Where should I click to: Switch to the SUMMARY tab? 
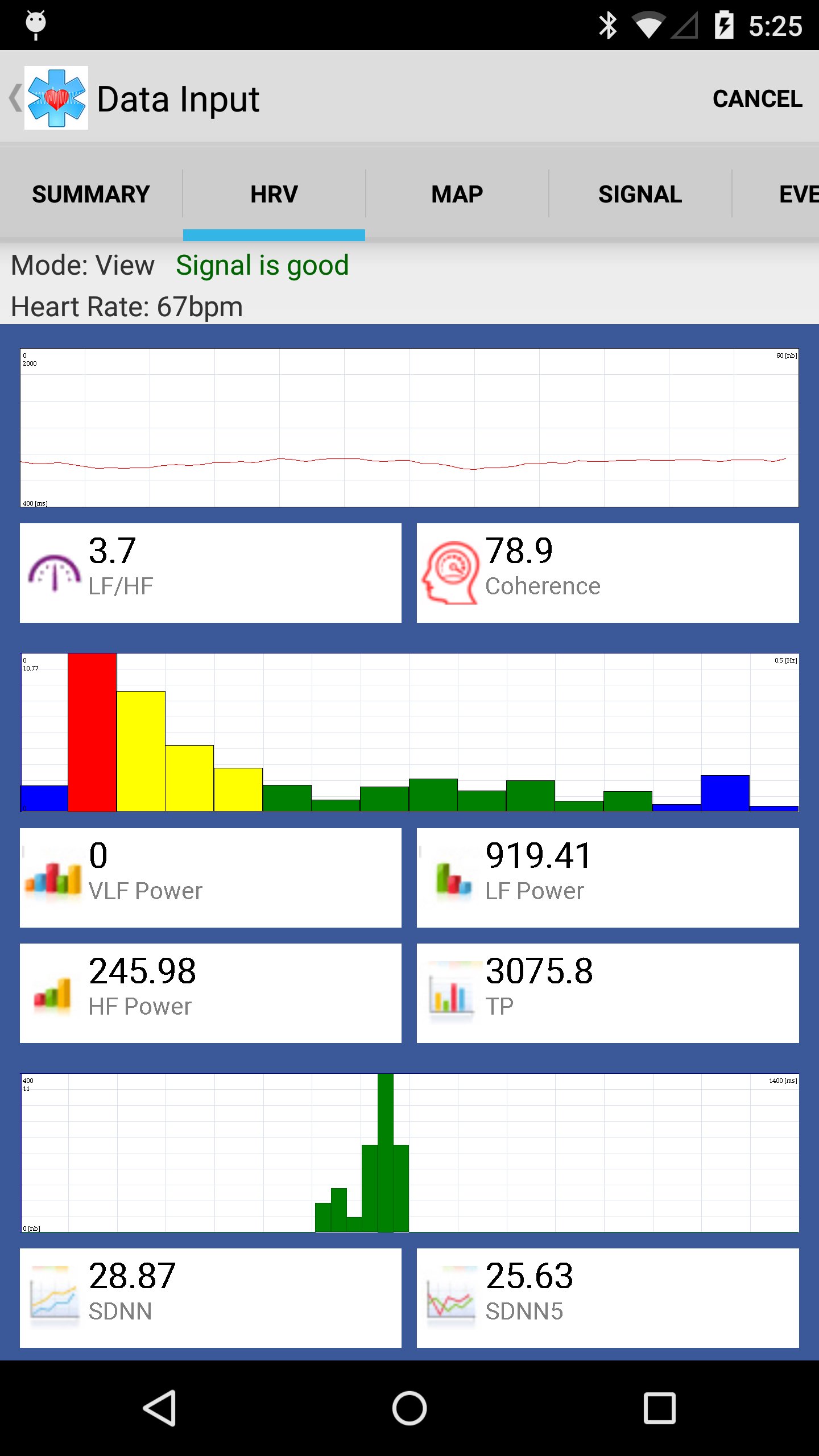tap(91, 194)
